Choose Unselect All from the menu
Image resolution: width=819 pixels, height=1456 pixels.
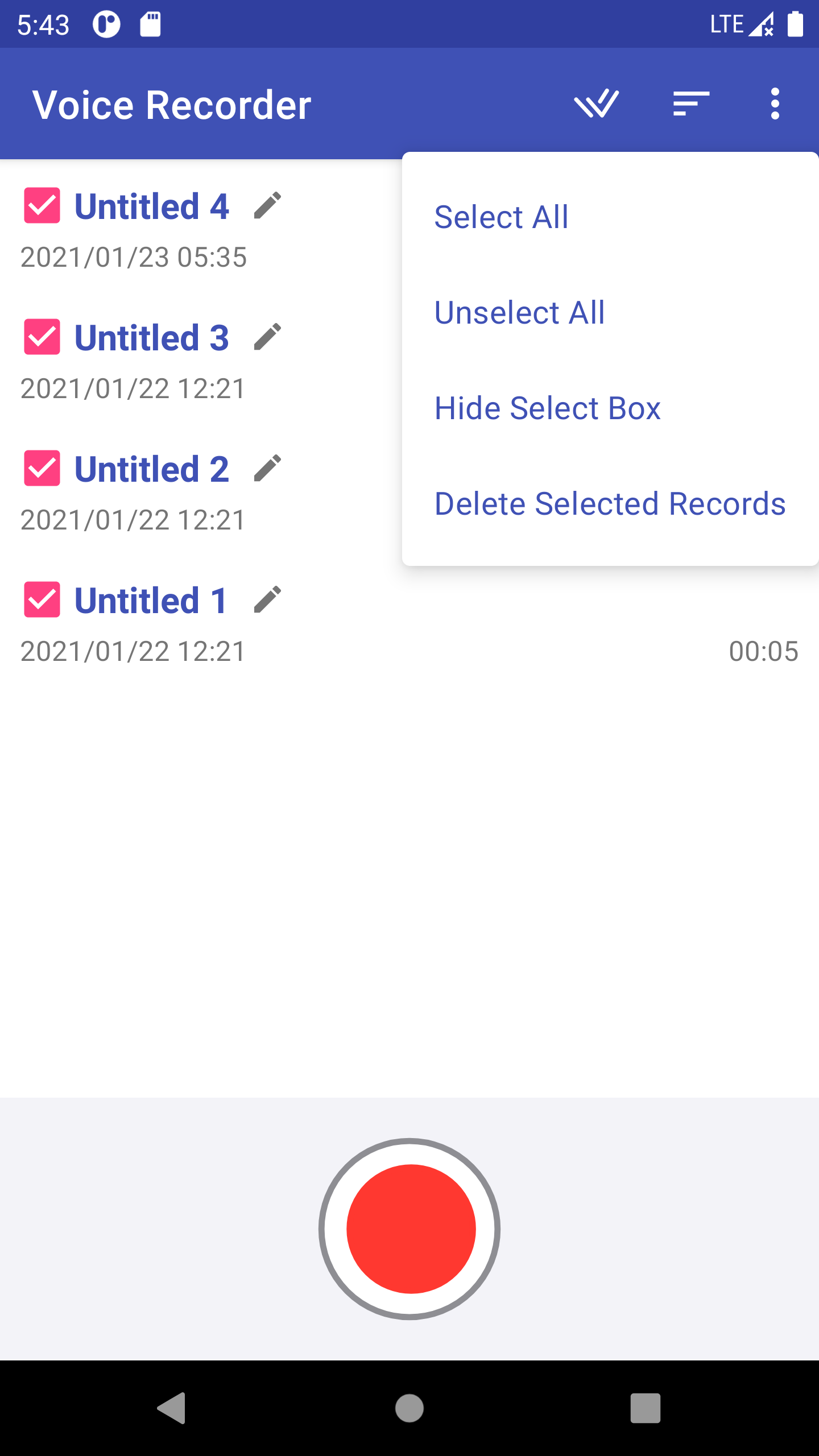point(519,313)
